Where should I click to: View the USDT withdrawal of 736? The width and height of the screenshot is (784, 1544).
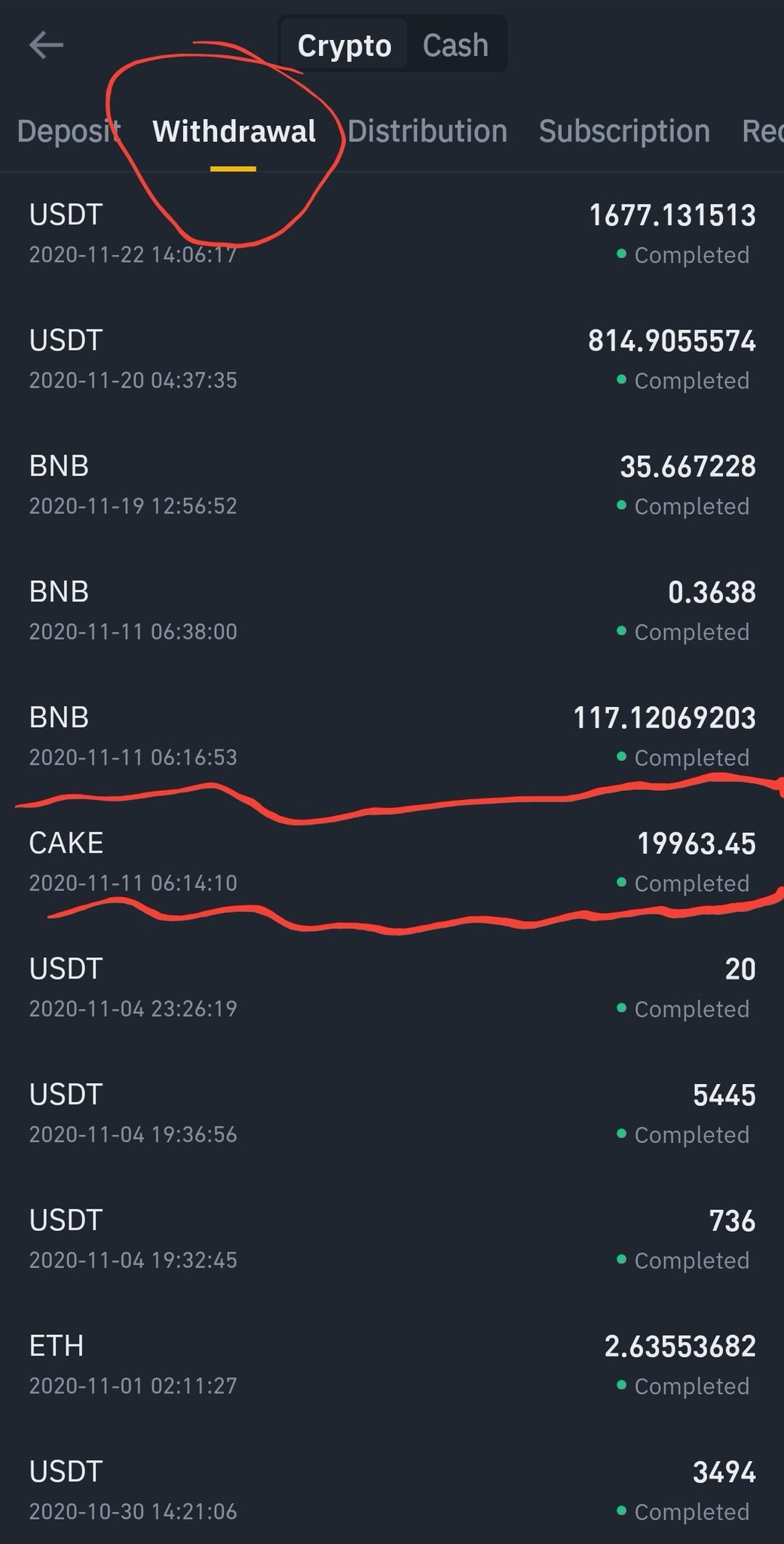click(392, 1239)
